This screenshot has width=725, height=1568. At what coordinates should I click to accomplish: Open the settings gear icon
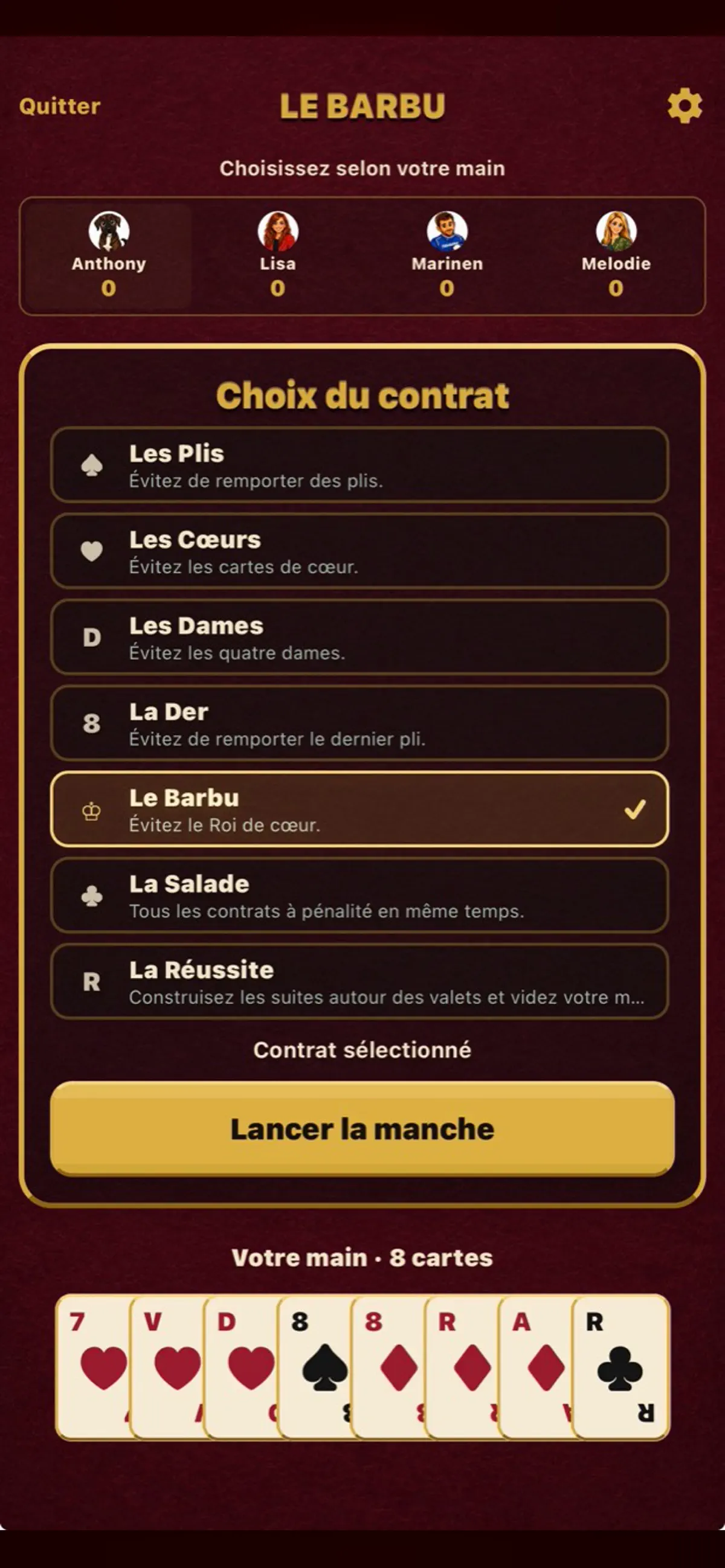pyautogui.click(x=685, y=106)
